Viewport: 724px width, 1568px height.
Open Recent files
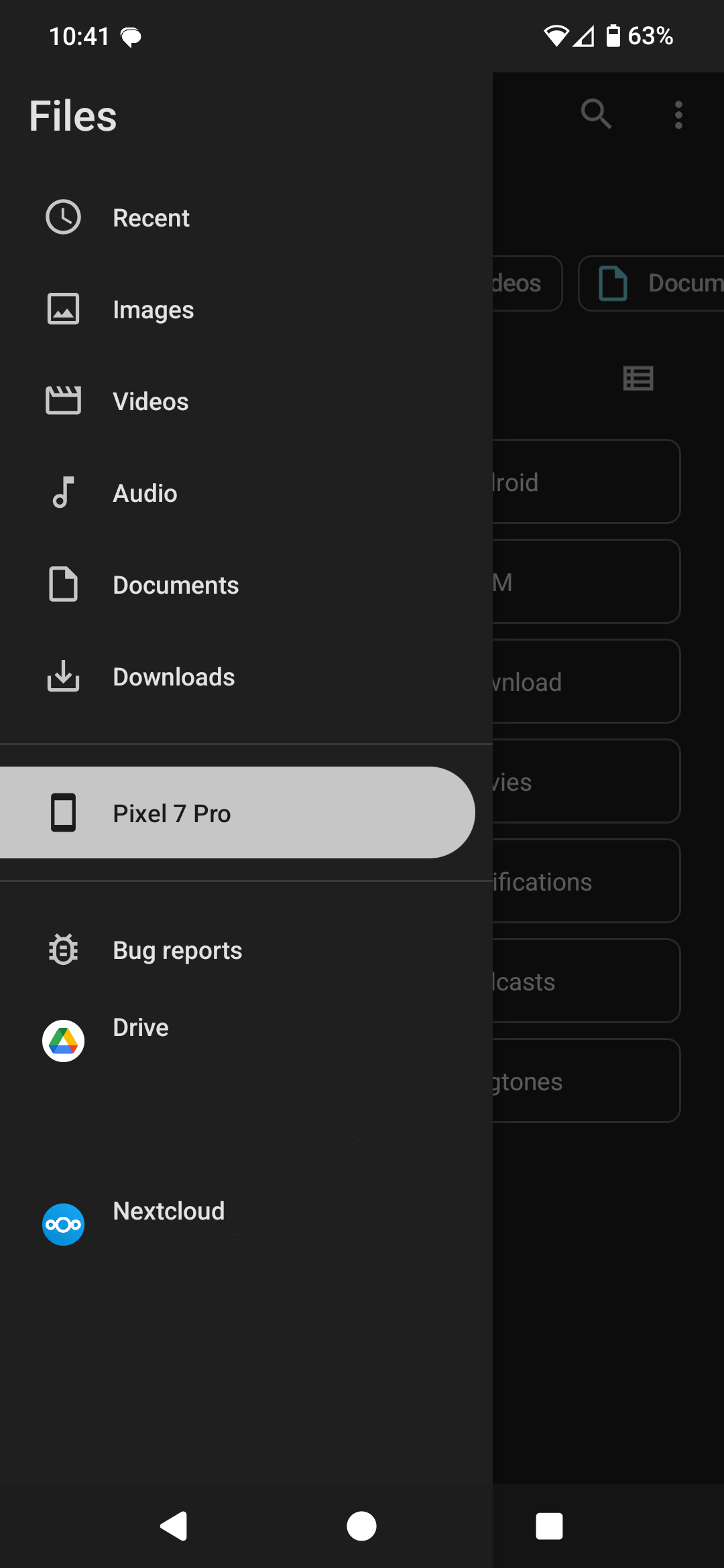(151, 218)
